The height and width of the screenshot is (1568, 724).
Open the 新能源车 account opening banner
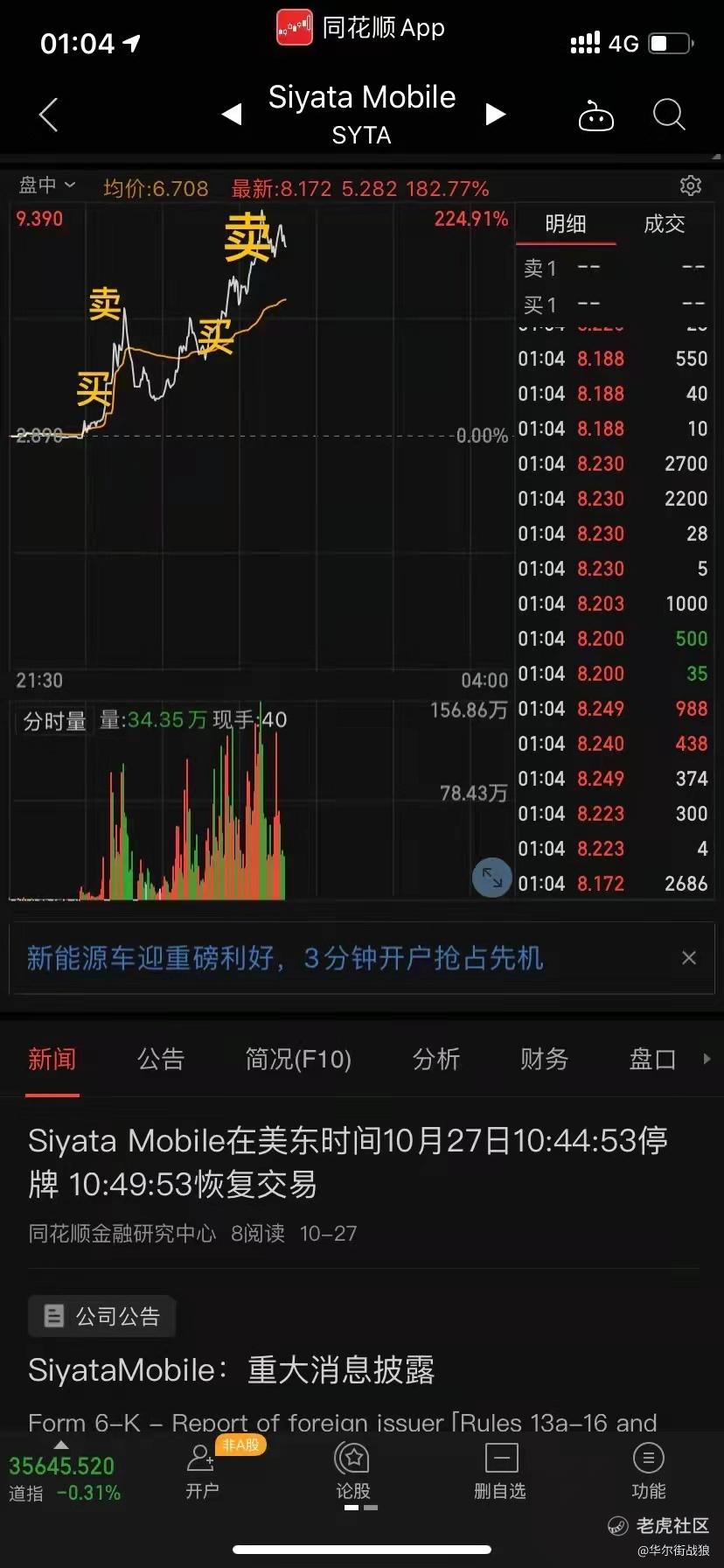click(x=285, y=958)
